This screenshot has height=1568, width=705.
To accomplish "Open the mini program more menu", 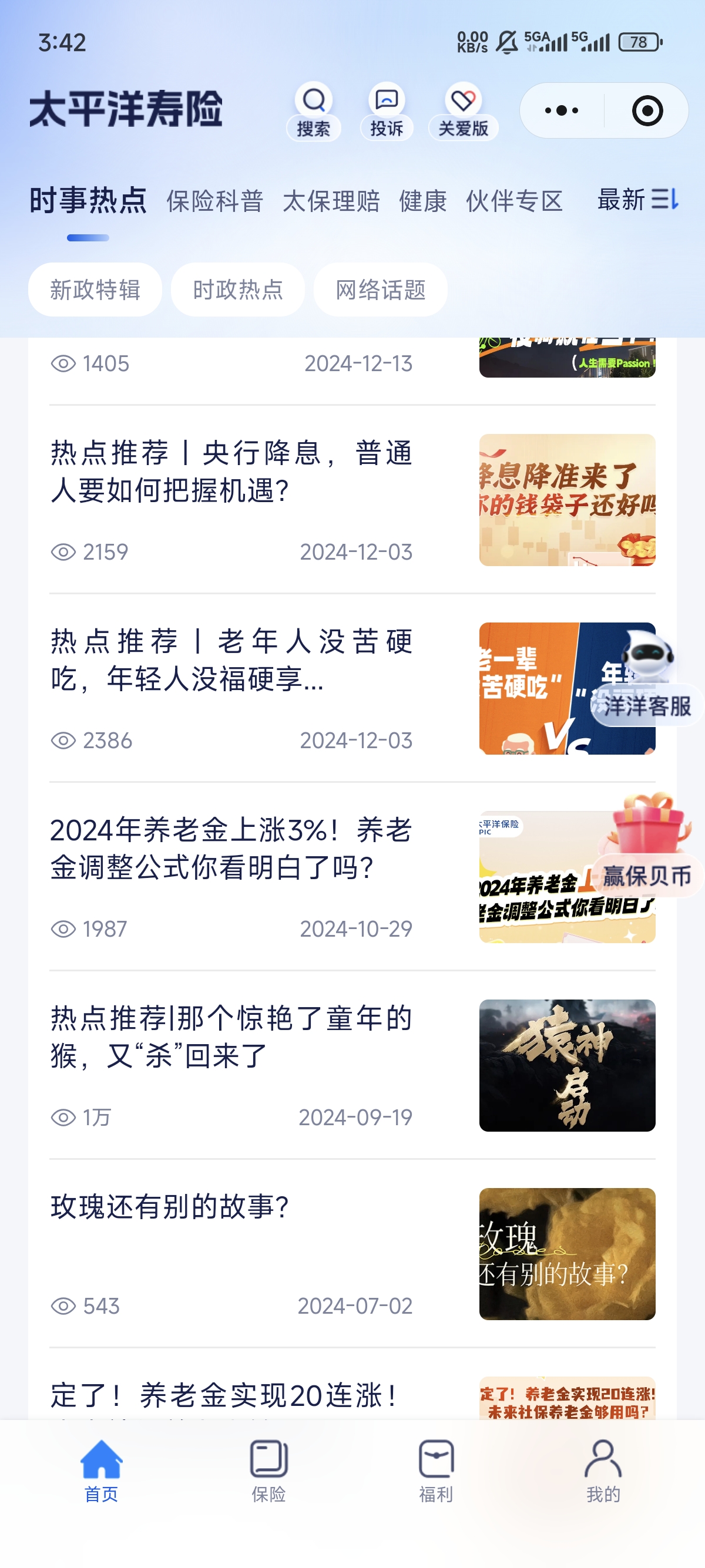I will 561,111.
